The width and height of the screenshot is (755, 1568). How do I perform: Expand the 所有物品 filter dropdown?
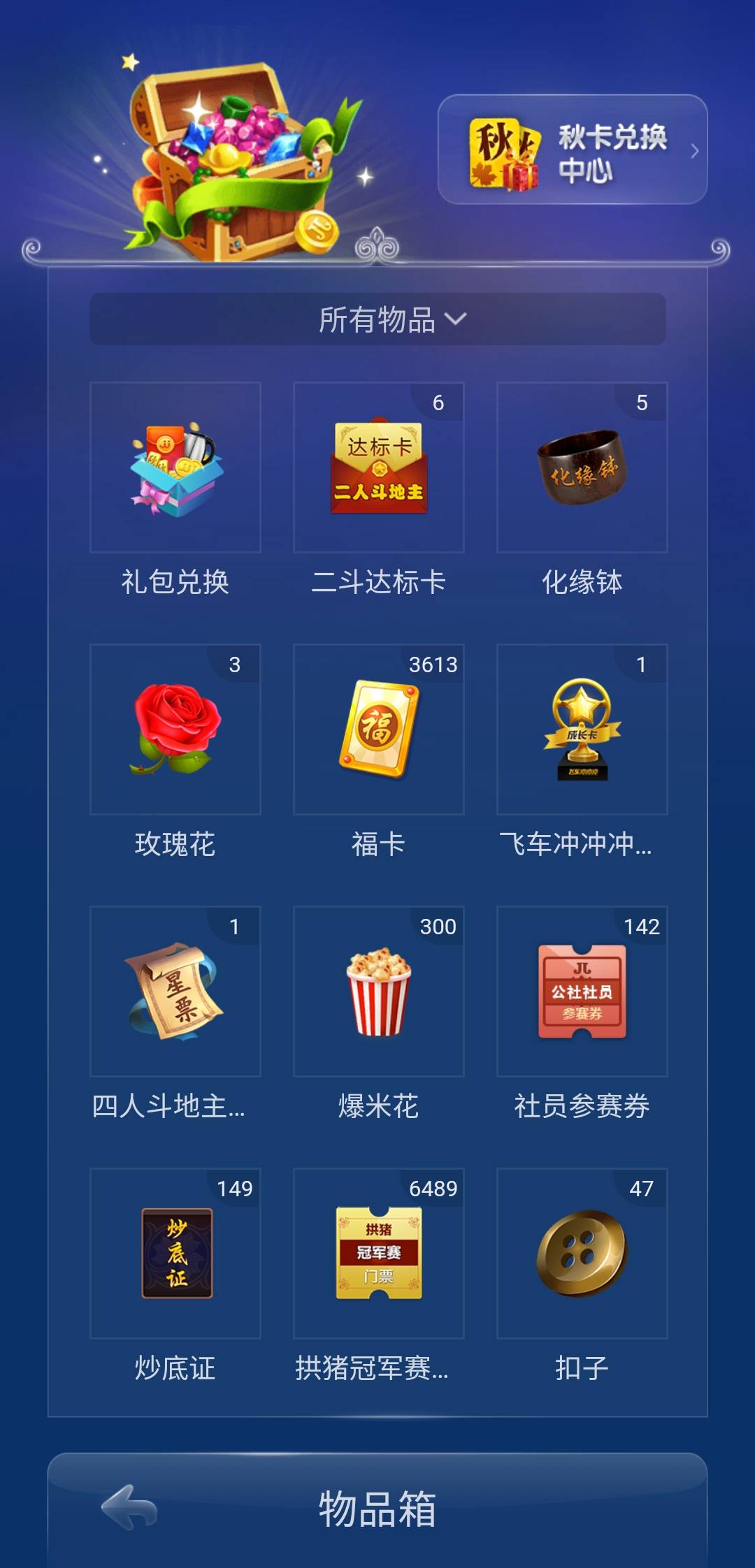[377, 318]
